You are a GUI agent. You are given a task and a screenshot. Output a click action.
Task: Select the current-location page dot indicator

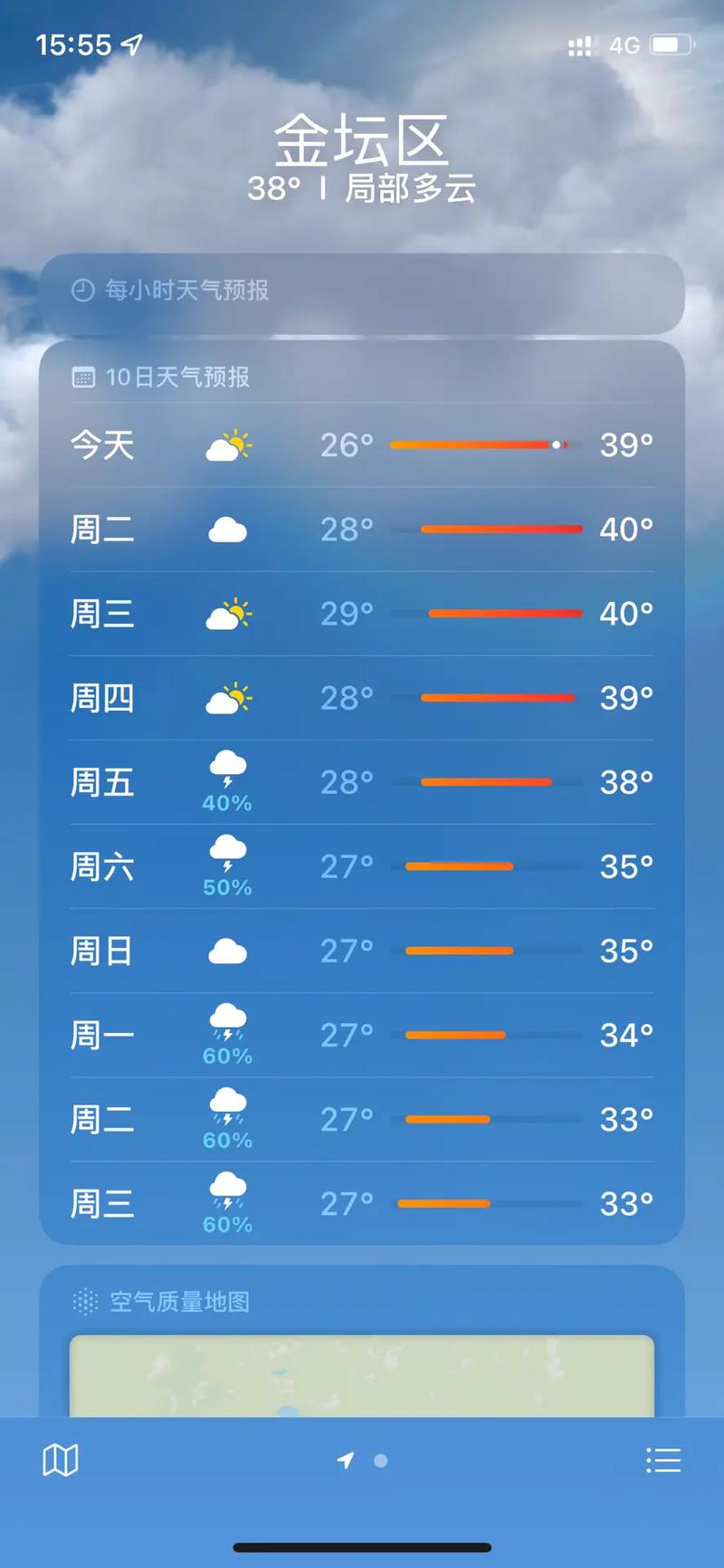pyautogui.click(x=380, y=1460)
